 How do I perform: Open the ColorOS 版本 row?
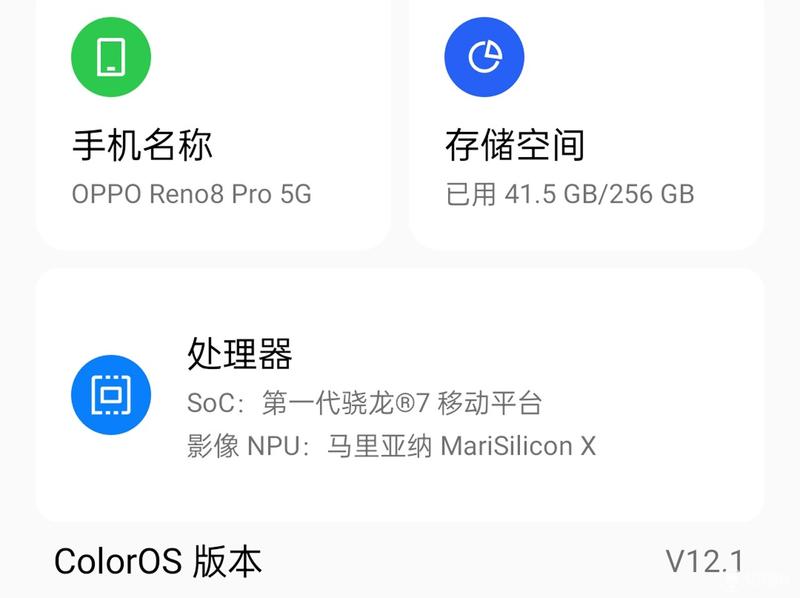coord(400,561)
